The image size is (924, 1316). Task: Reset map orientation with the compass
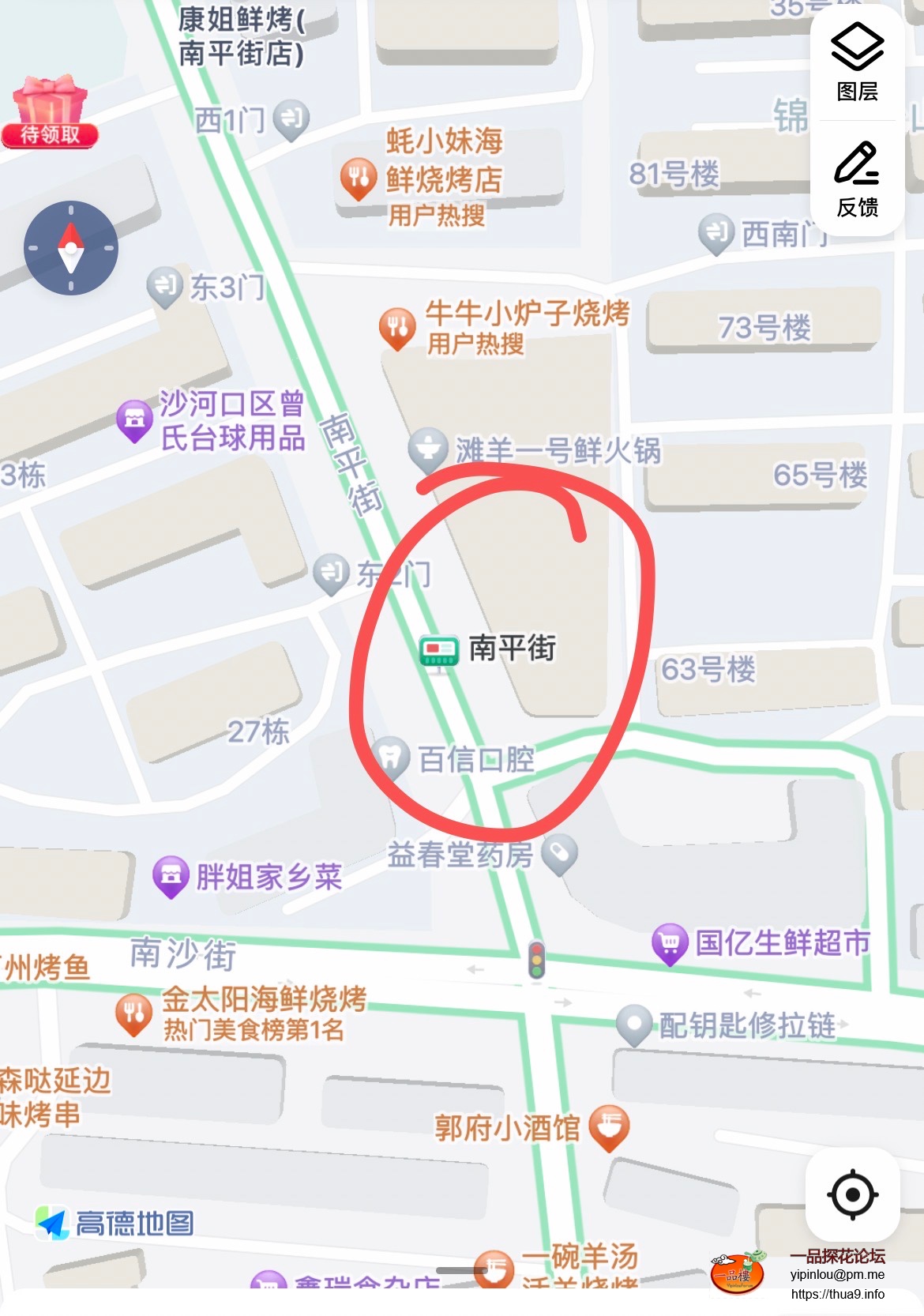[71, 248]
